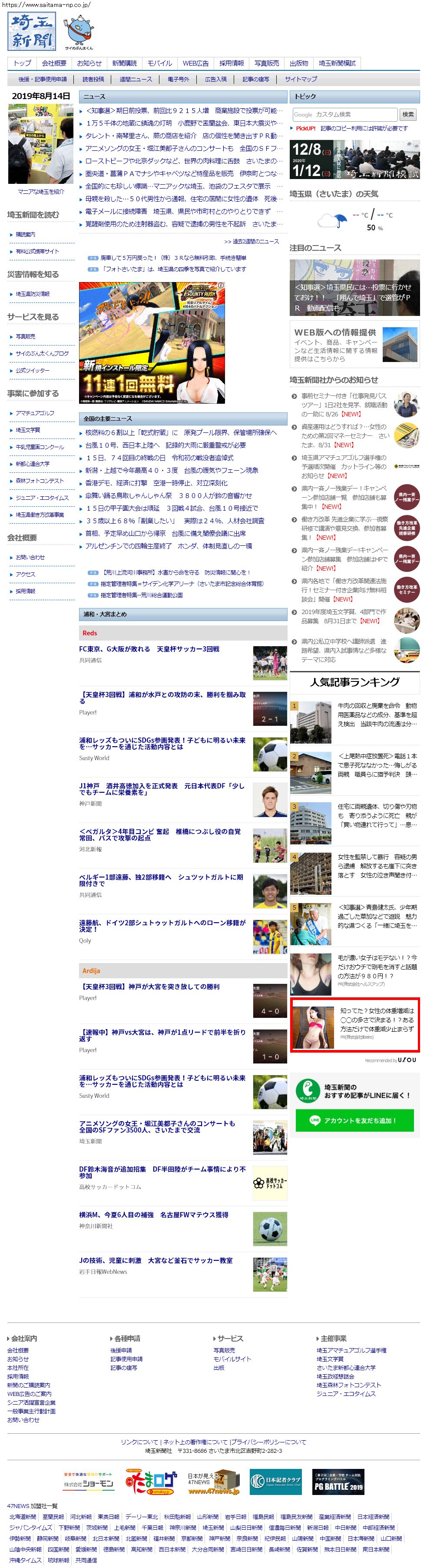Open 読者投稿 in the sub menu
Screen dimensions: 427x1568
click(x=93, y=79)
